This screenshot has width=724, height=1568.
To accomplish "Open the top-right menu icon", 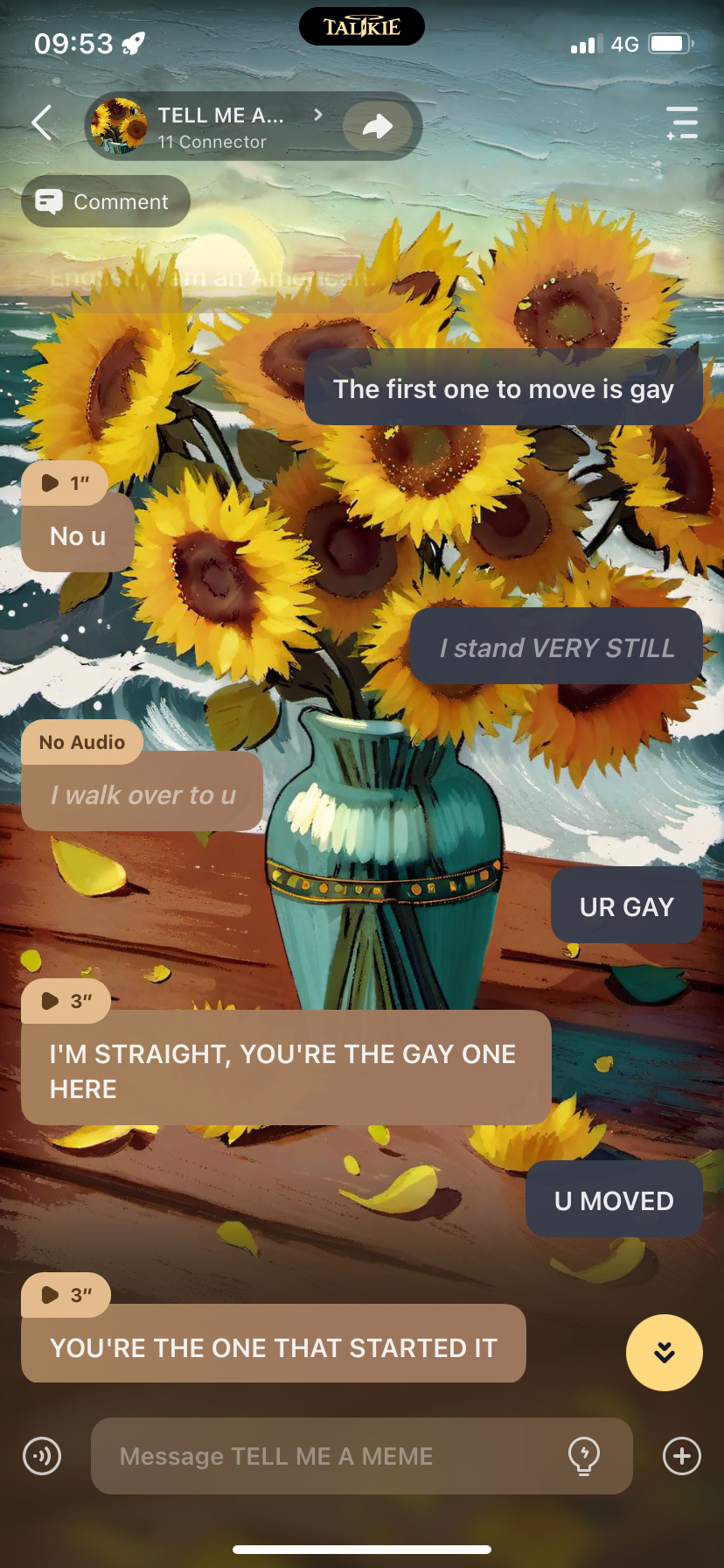I will pyautogui.click(x=681, y=123).
